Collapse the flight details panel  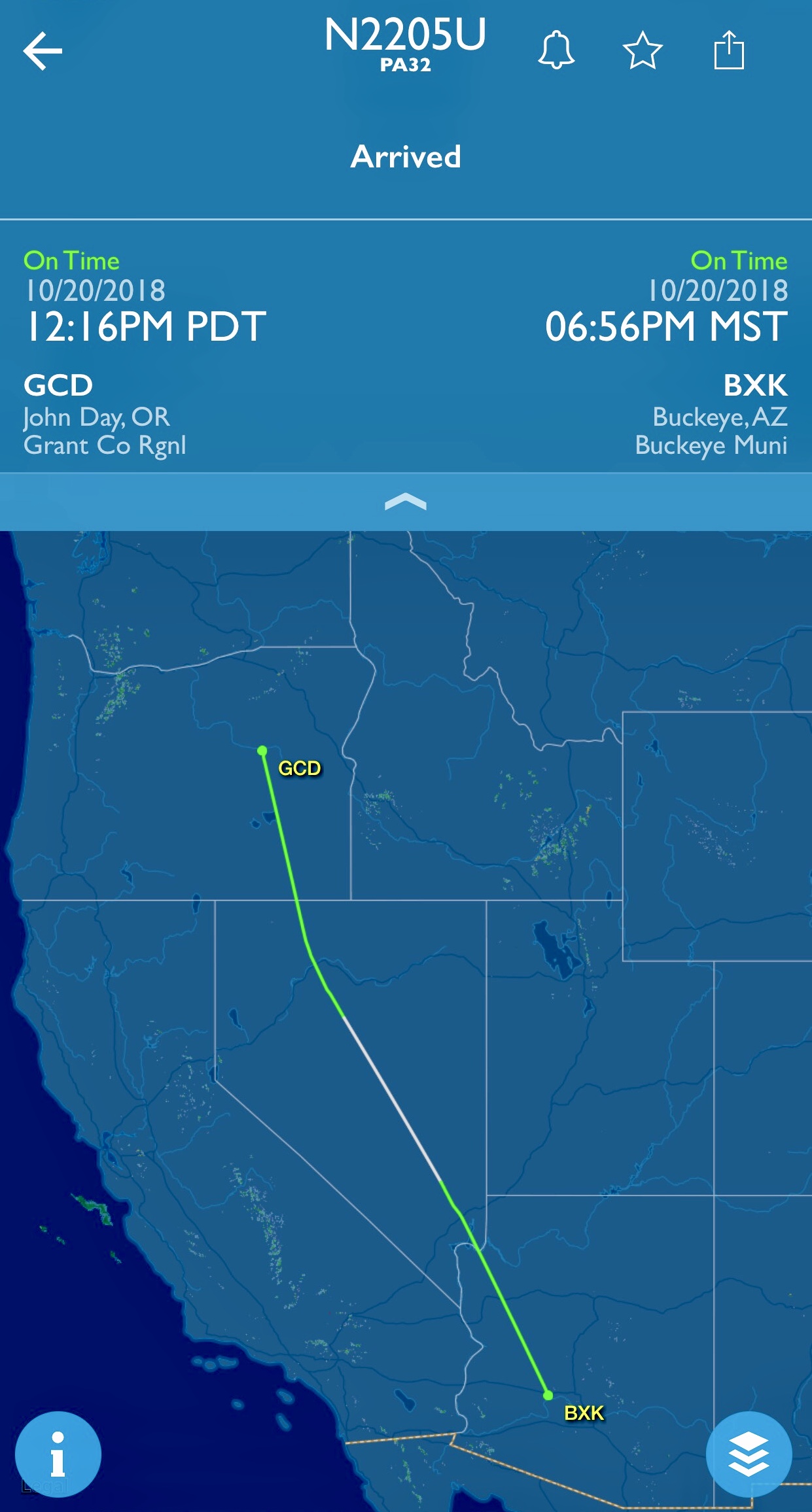click(406, 502)
